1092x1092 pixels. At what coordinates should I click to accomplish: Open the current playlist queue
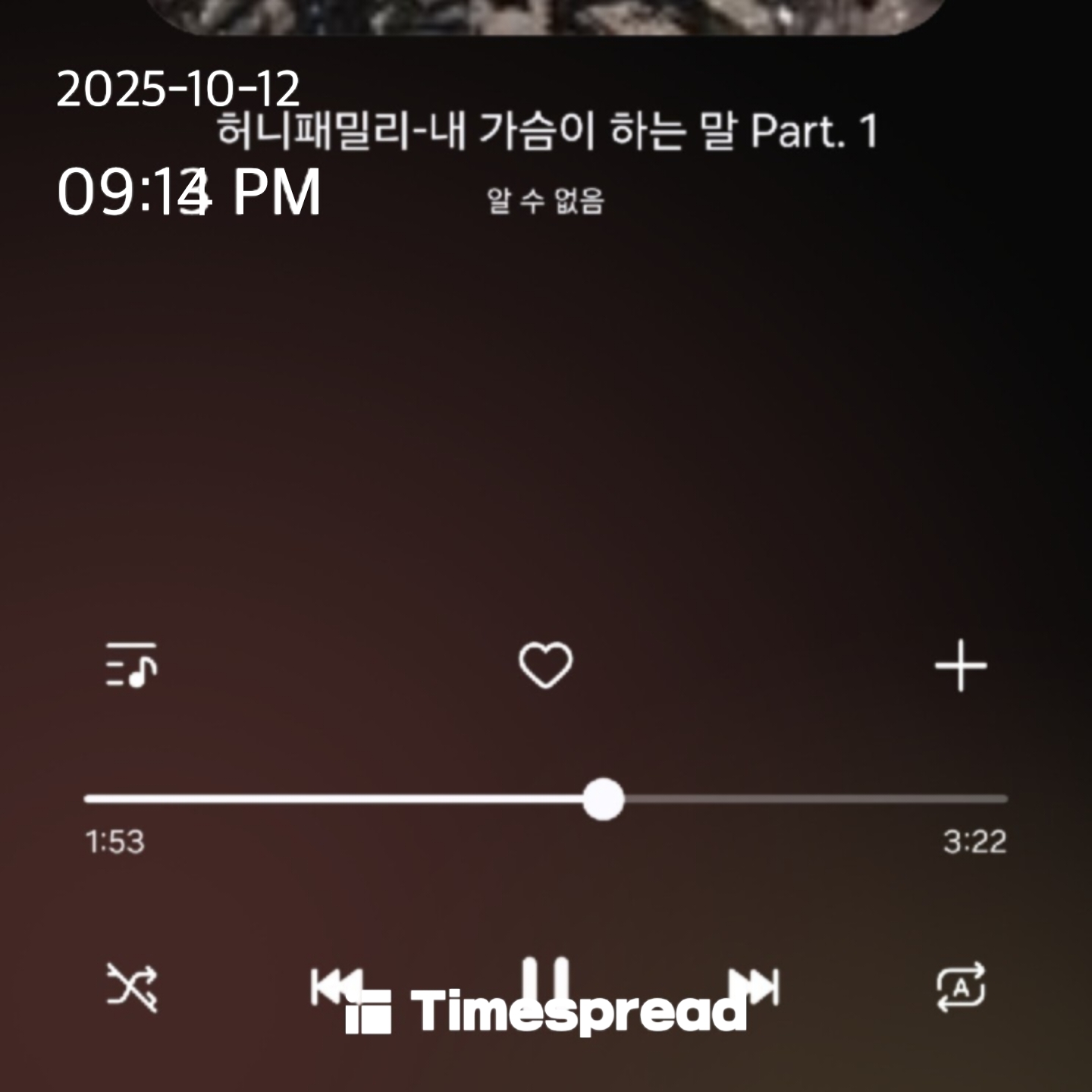131,665
